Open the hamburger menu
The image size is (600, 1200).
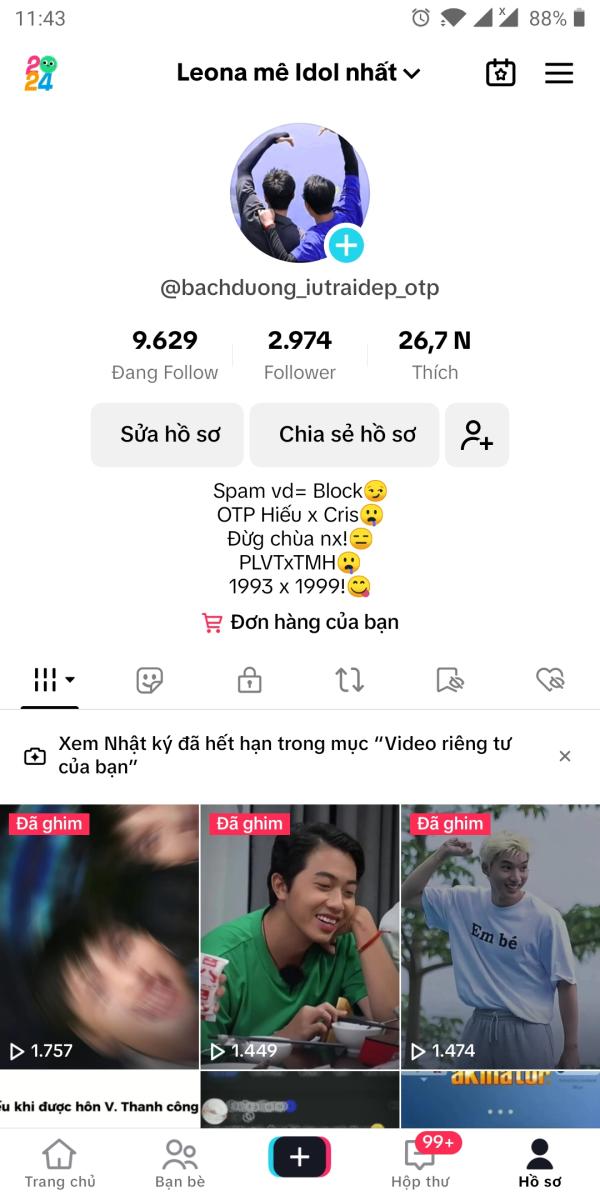[x=559, y=73]
